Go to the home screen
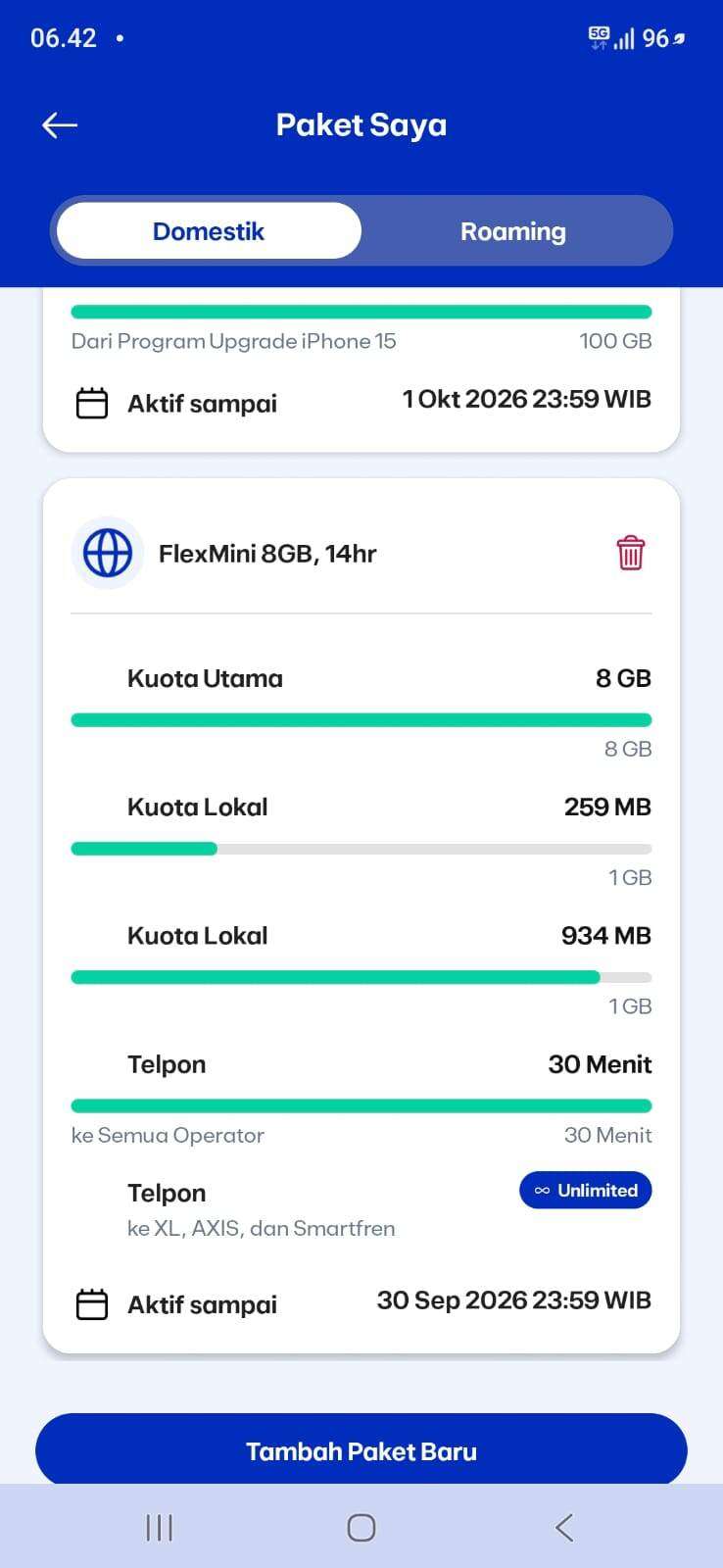 361,1527
